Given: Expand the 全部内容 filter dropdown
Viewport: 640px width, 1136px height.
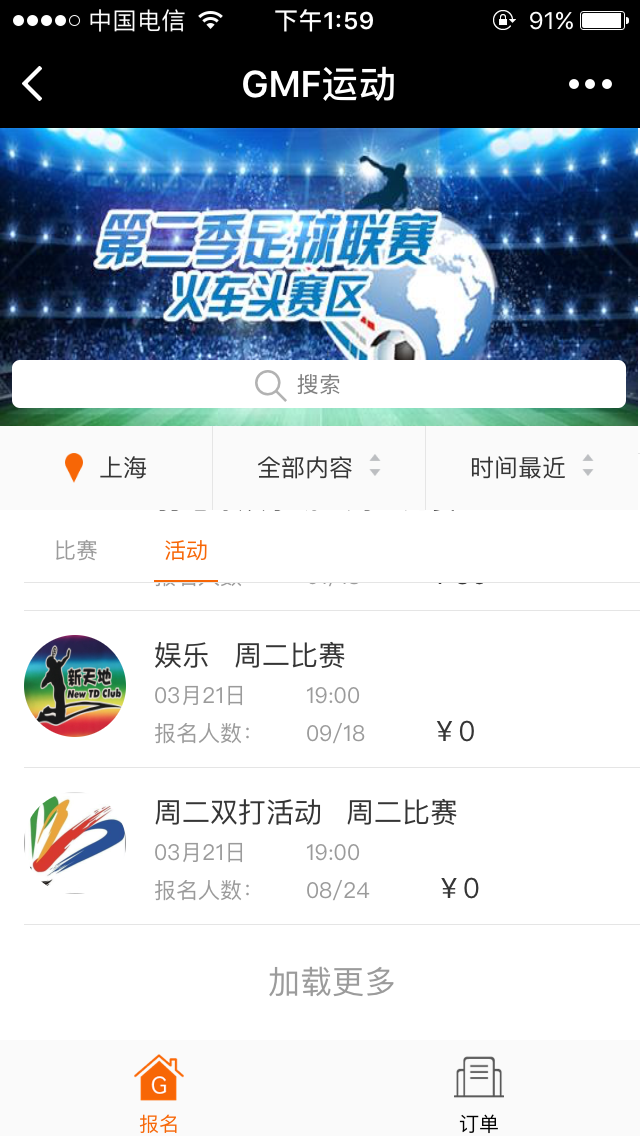Looking at the screenshot, I should [319, 467].
